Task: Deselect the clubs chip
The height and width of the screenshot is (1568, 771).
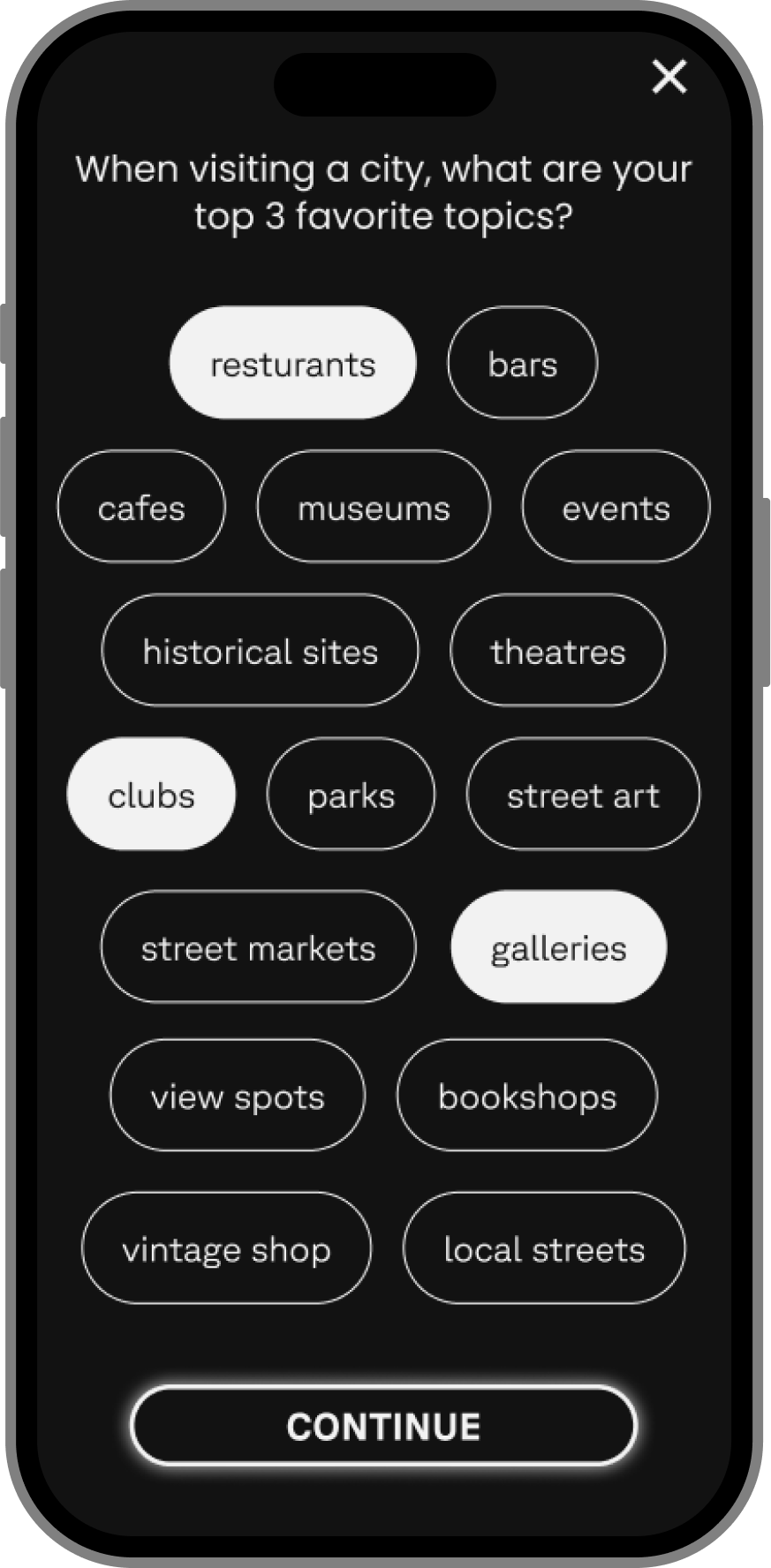Action: 151,795
